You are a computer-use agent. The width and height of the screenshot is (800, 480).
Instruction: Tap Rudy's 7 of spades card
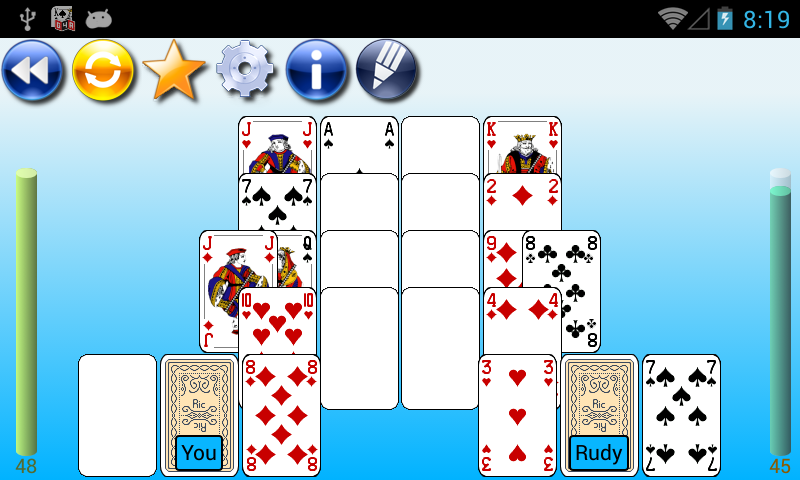tap(681, 415)
